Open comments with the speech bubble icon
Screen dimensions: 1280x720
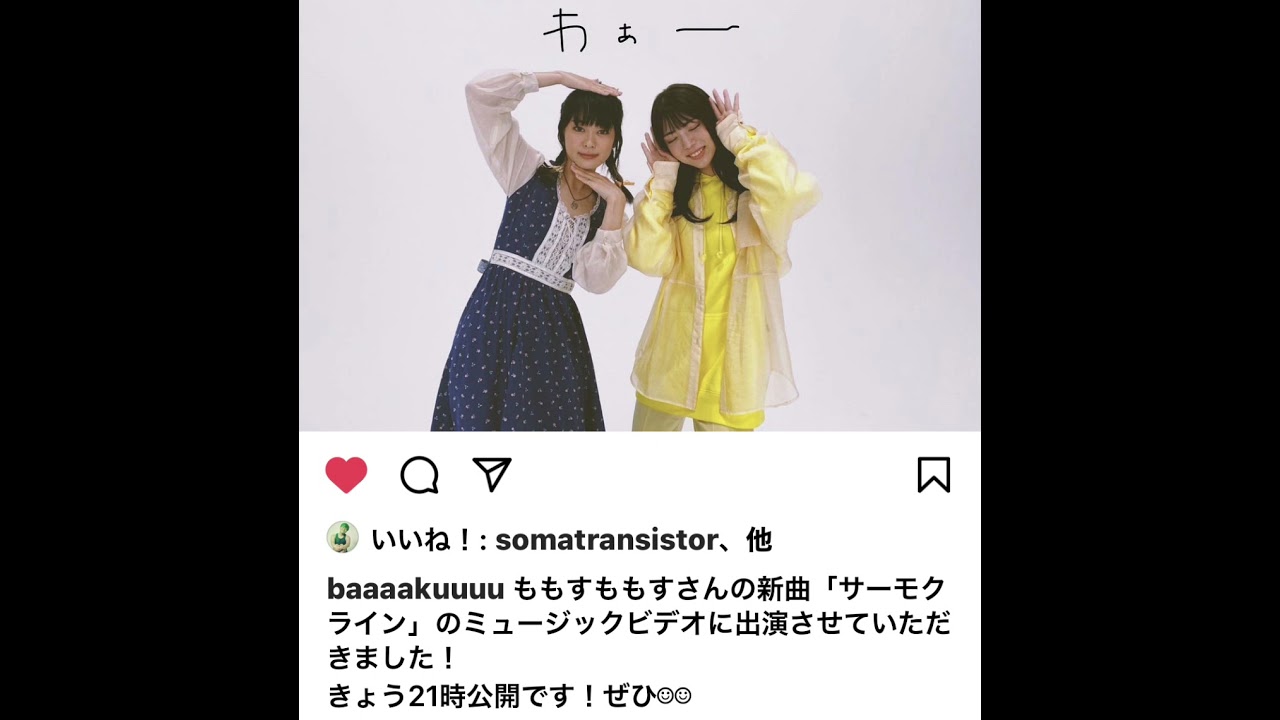pos(419,475)
